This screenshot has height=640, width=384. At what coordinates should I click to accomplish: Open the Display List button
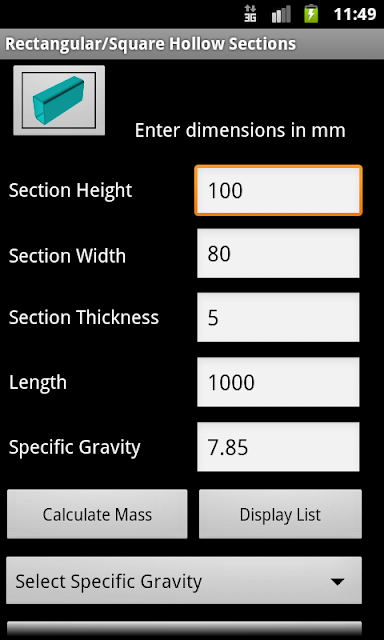(280, 514)
